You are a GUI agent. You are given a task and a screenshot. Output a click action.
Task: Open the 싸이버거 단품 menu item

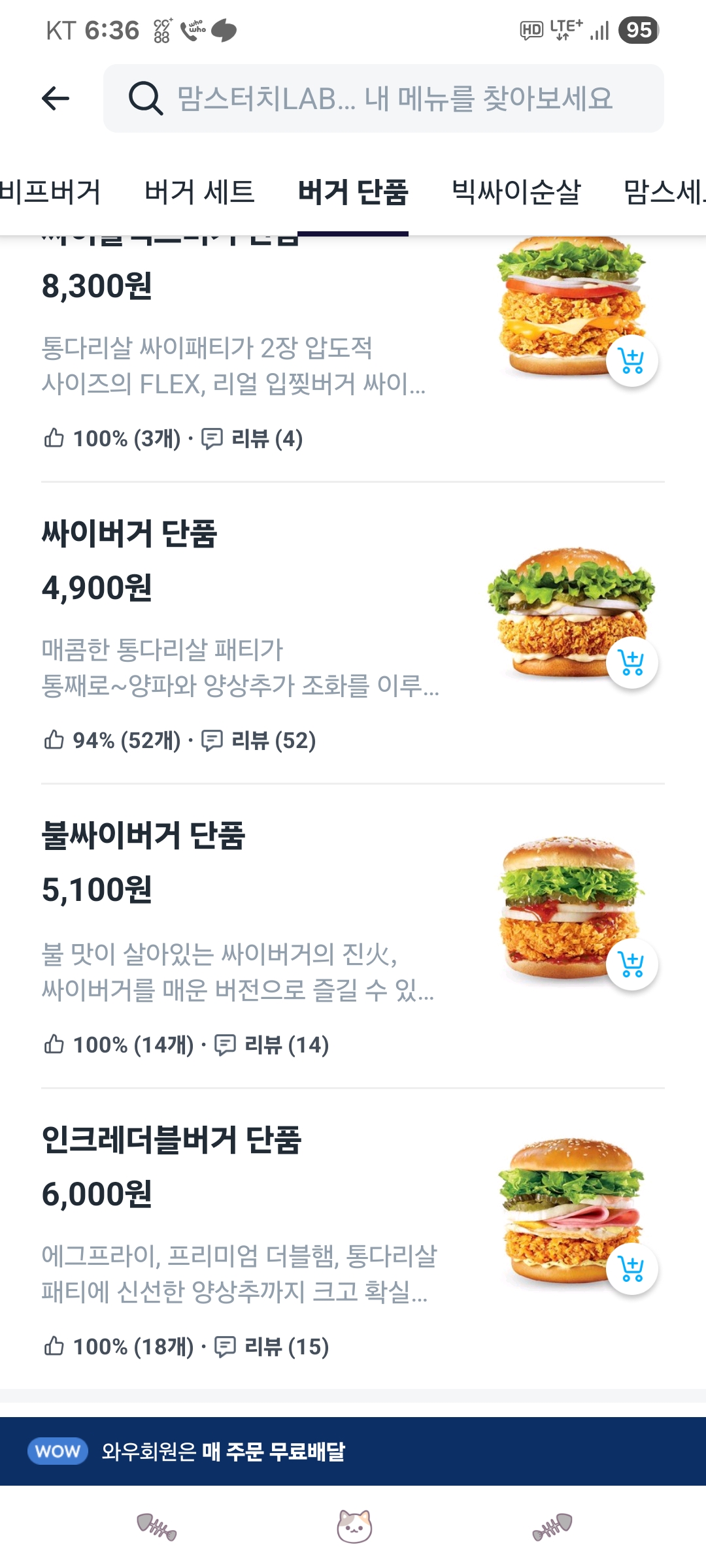click(x=129, y=533)
